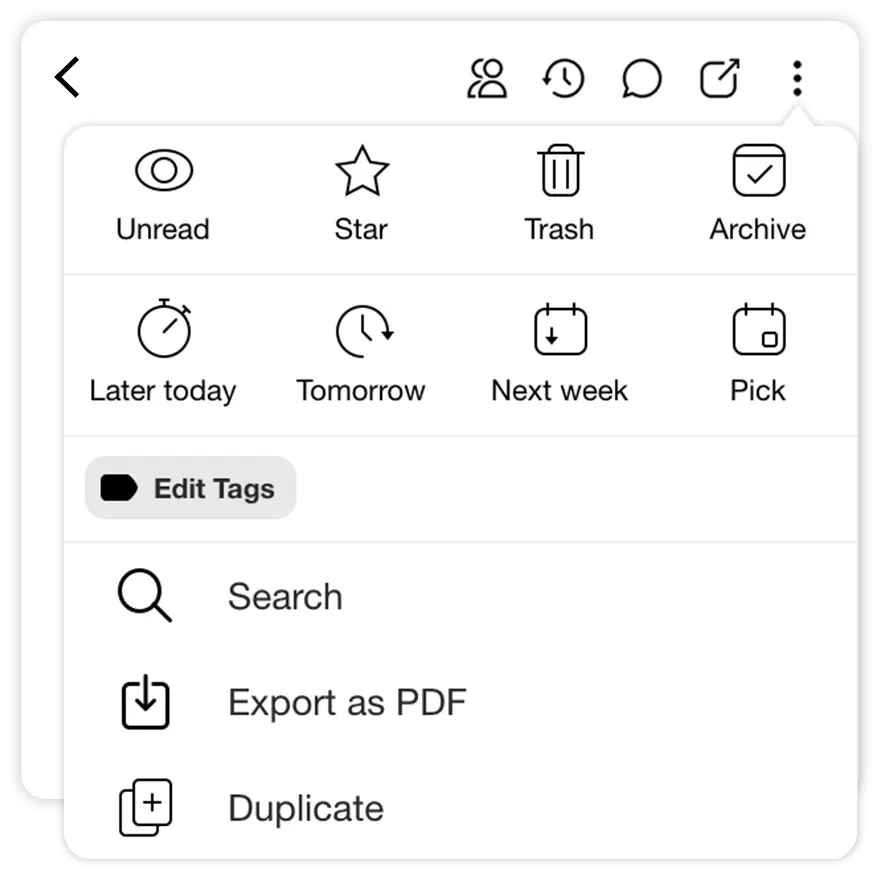This screenshot has height=880, width=880.
Task: Select Search from the menu
Action: [284, 597]
